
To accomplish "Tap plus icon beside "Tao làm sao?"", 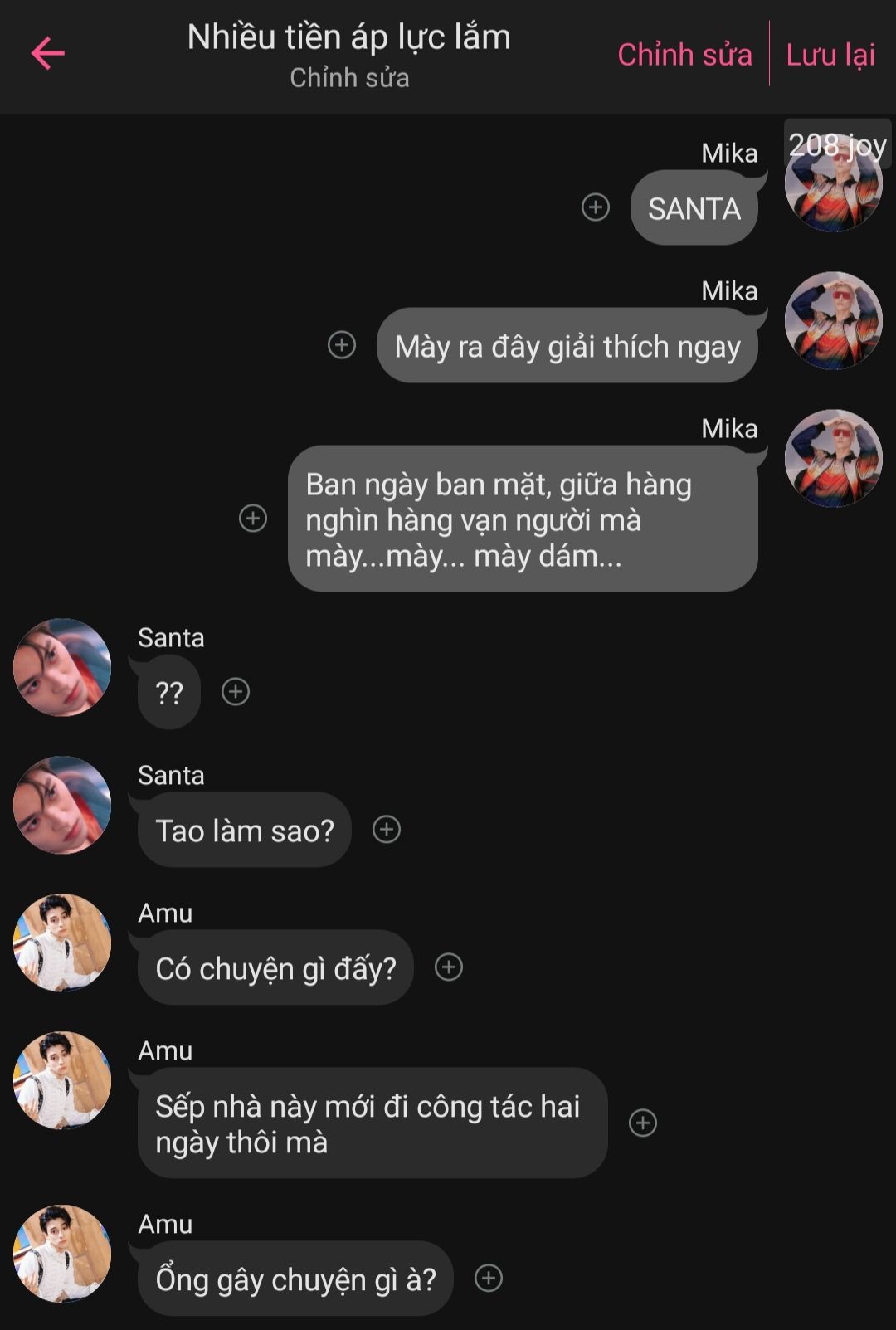I will tap(387, 829).
